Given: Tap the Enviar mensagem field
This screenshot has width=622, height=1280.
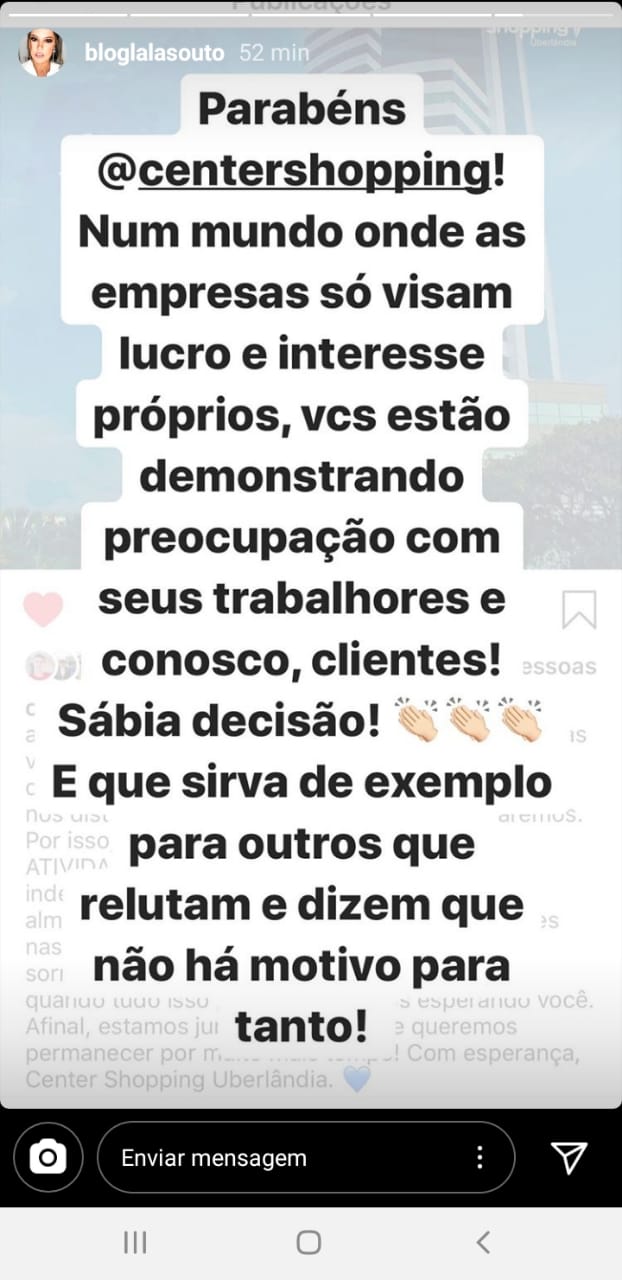Looking at the screenshot, I should 280,1158.
